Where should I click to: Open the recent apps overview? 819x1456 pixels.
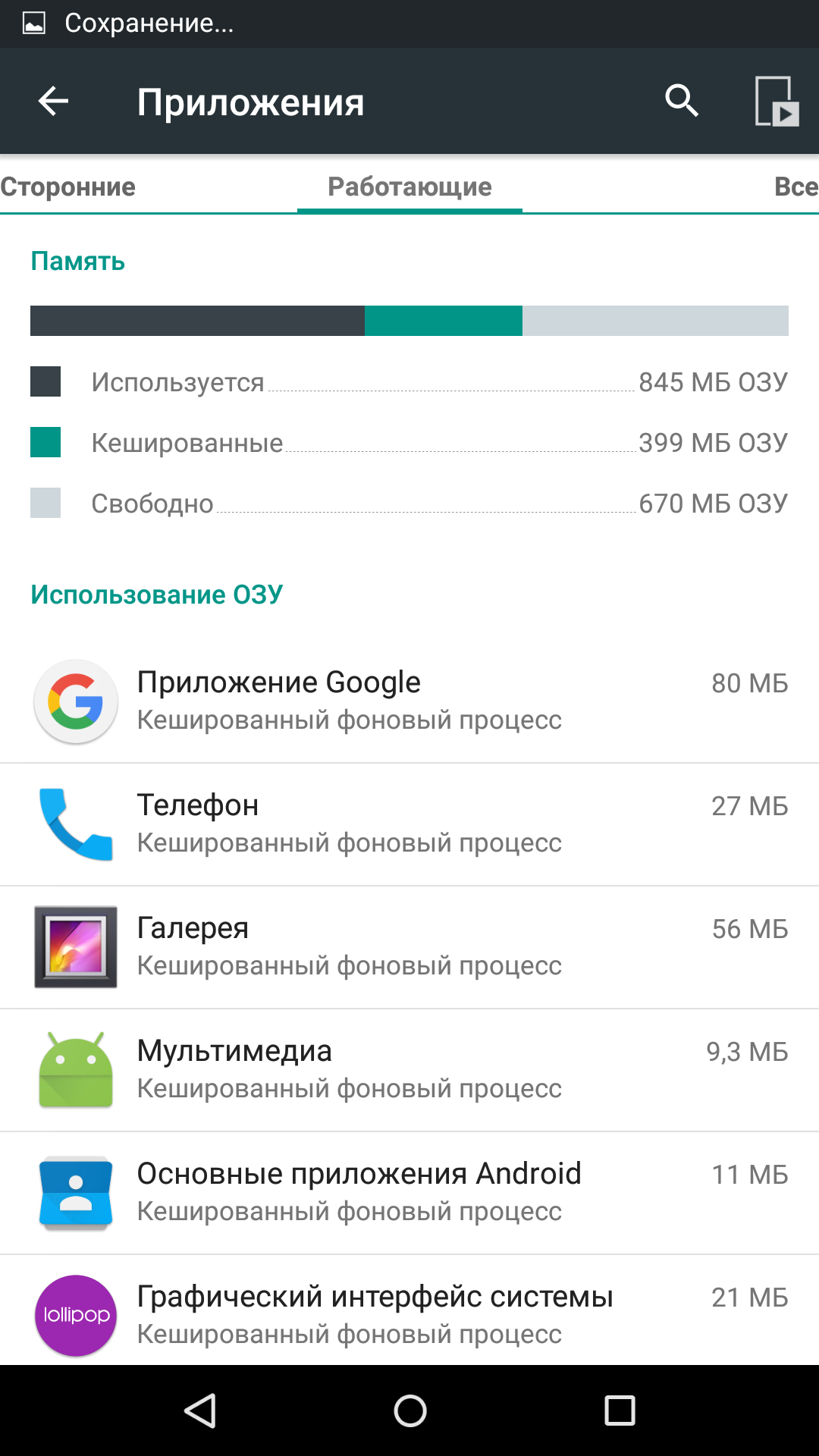pos(620,1410)
